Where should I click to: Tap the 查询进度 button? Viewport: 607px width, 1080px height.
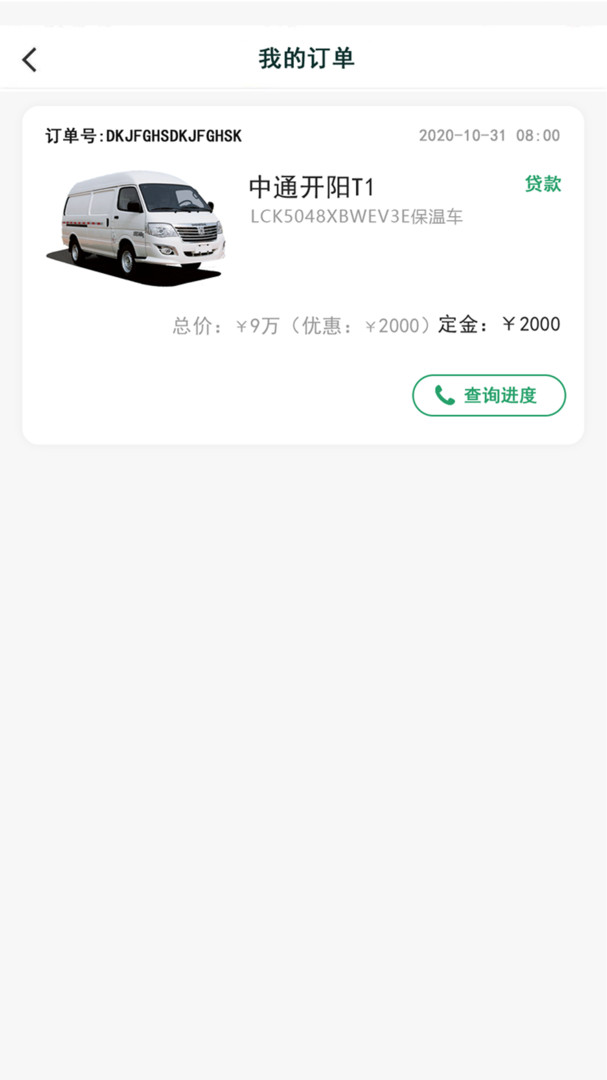tap(488, 395)
